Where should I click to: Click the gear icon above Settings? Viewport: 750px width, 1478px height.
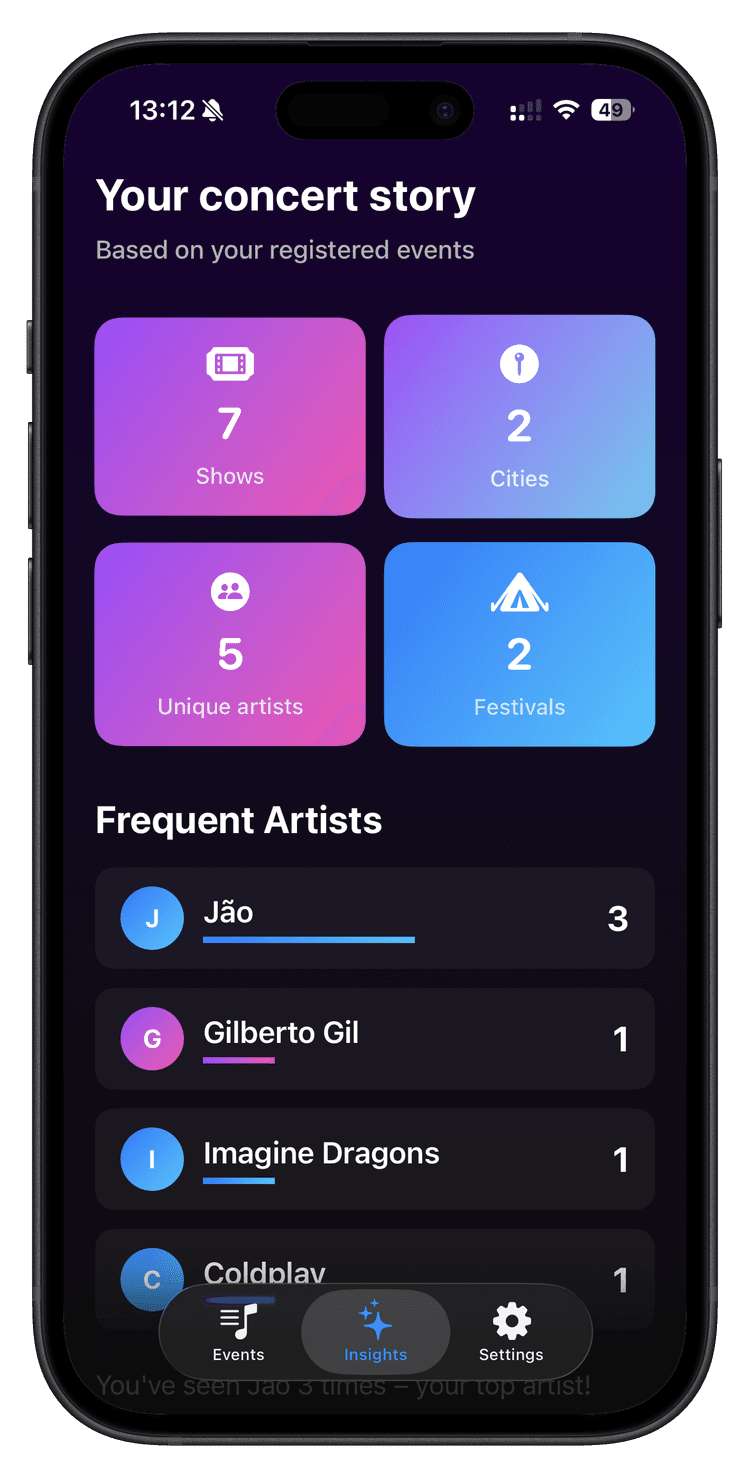tap(511, 1320)
